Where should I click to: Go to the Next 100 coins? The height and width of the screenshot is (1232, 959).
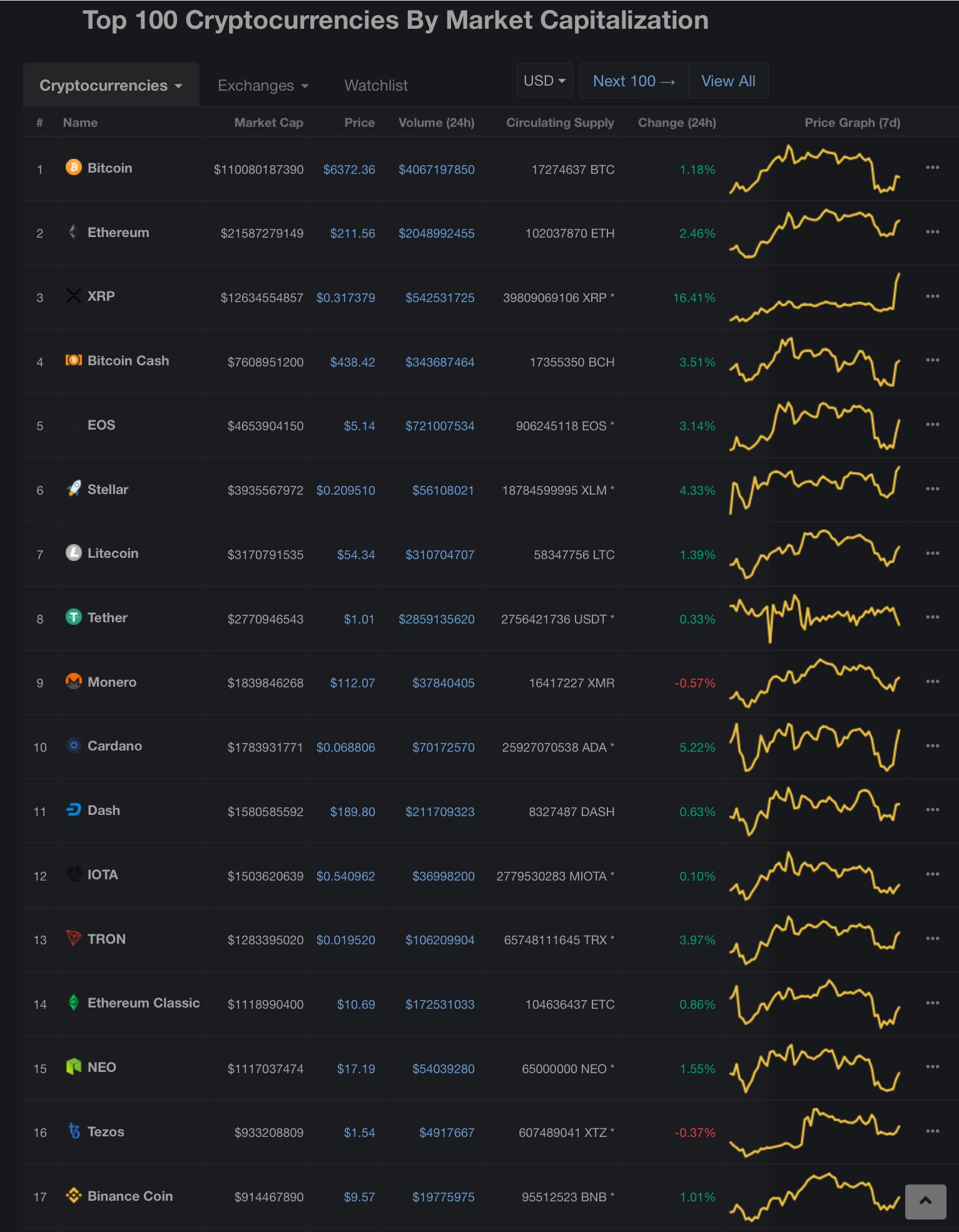point(634,81)
